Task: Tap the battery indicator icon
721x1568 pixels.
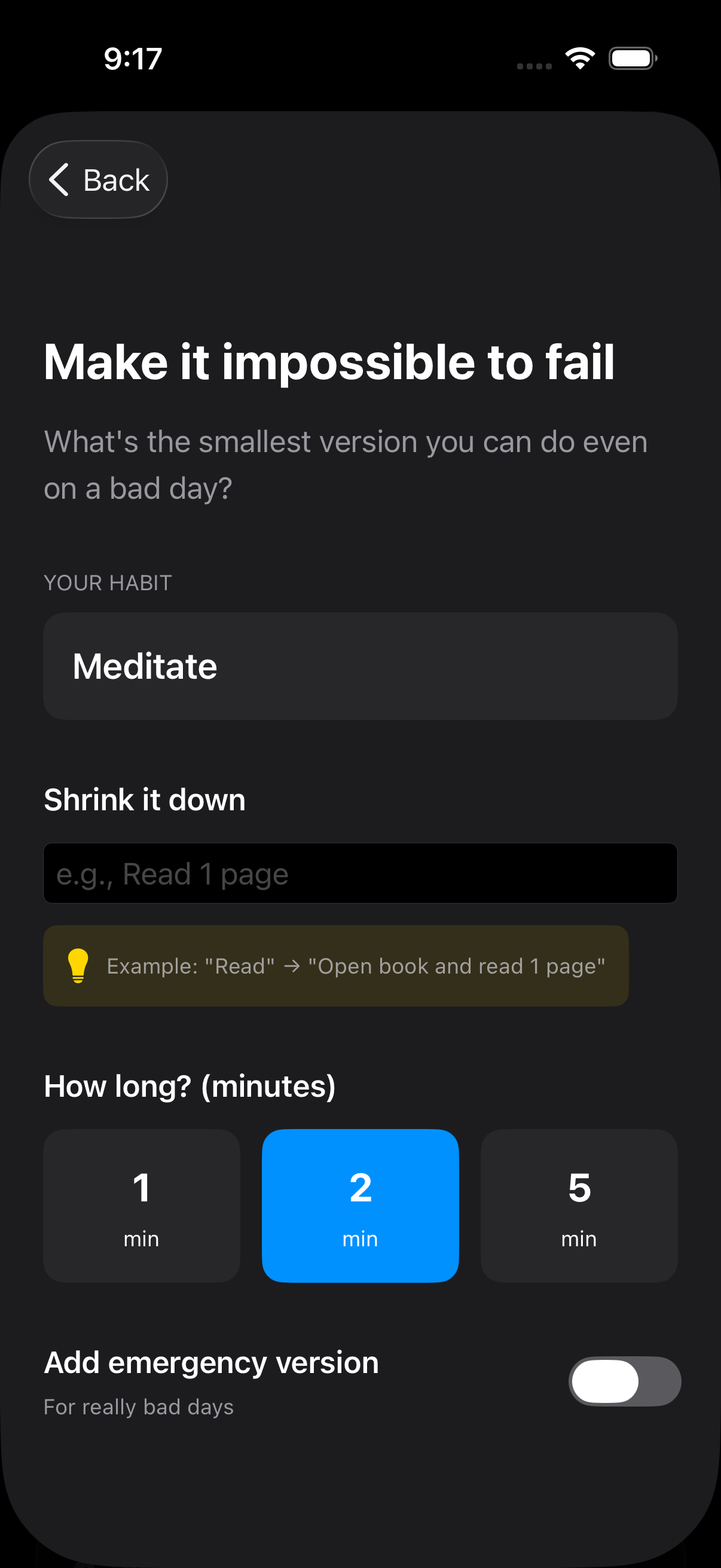Action: pyautogui.click(x=632, y=58)
